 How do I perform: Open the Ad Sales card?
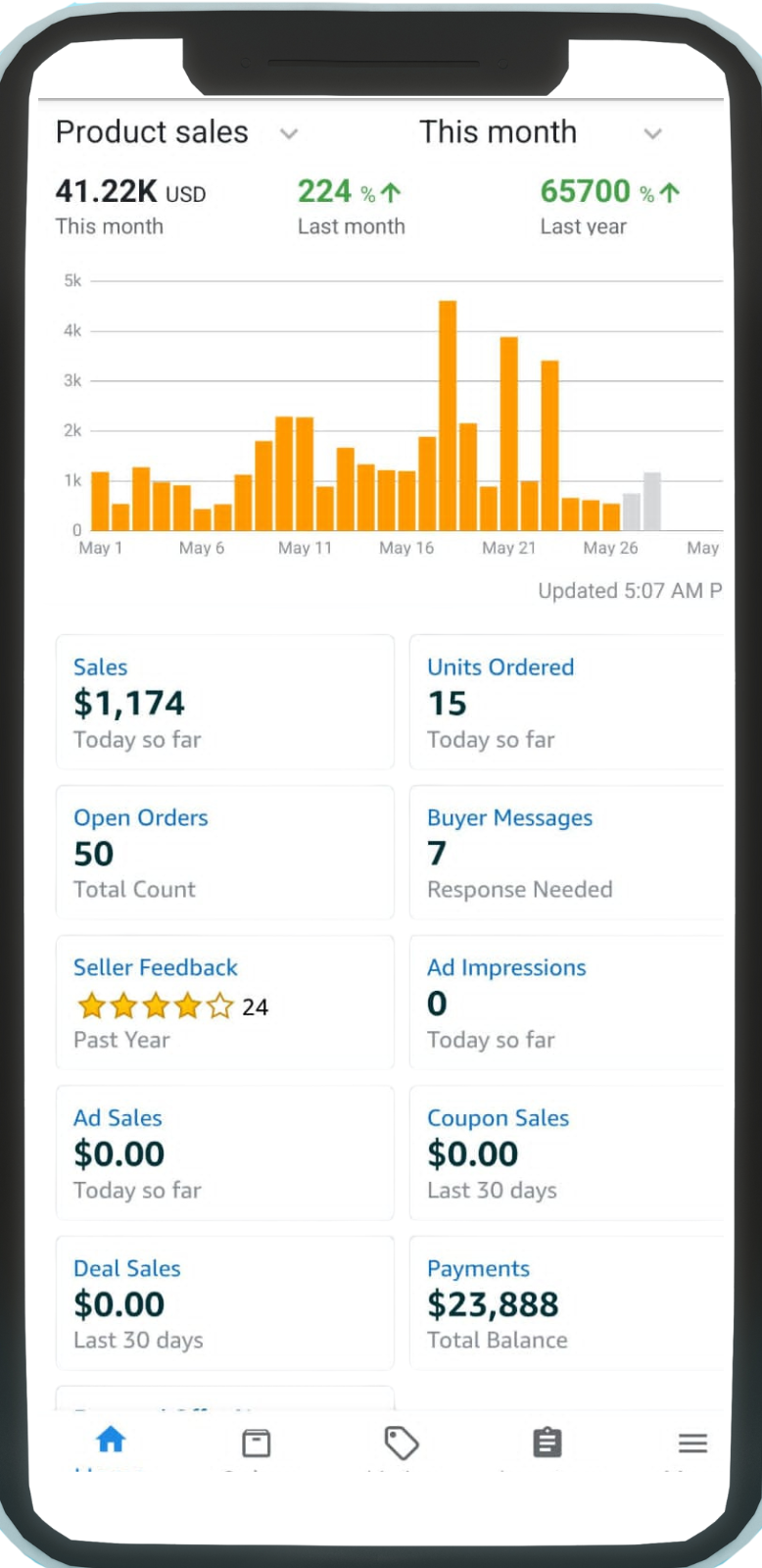(x=225, y=1152)
